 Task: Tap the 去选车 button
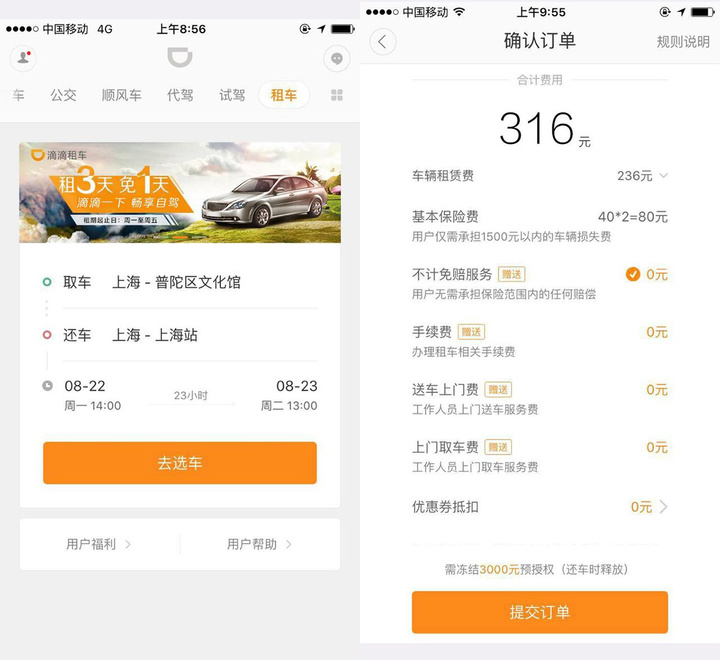pos(180,463)
